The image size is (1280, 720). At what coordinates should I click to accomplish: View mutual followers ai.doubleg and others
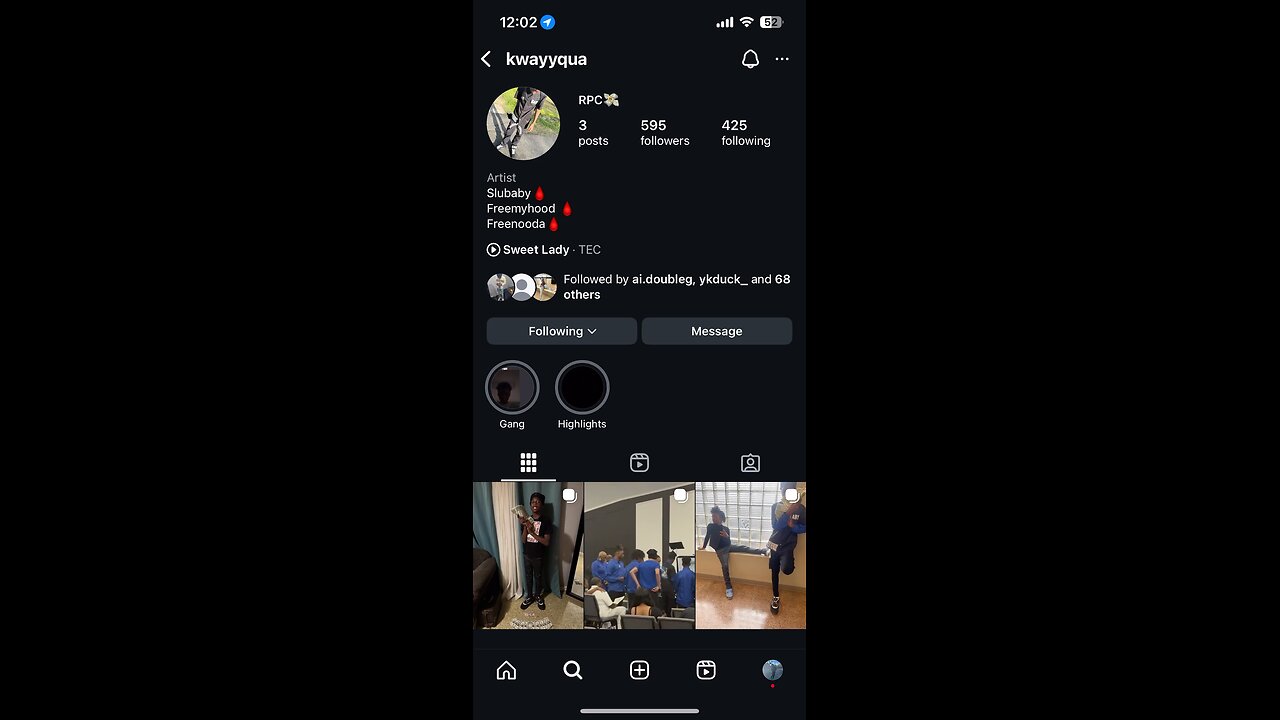click(676, 287)
